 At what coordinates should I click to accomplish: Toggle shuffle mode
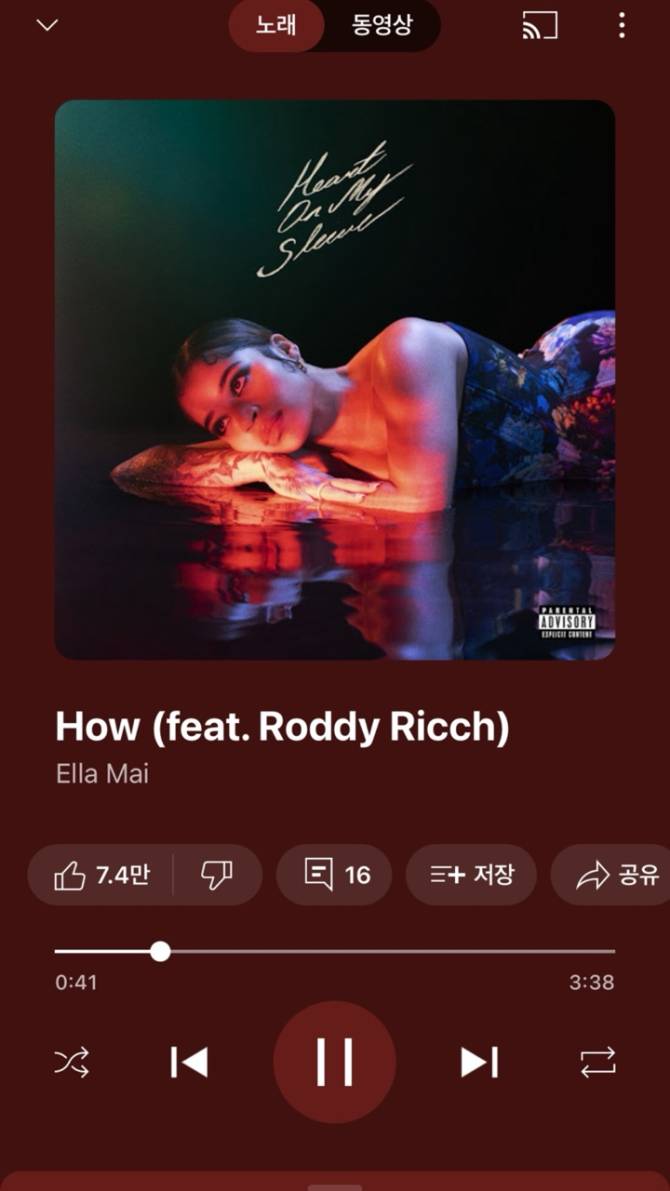click(72, 1062)
